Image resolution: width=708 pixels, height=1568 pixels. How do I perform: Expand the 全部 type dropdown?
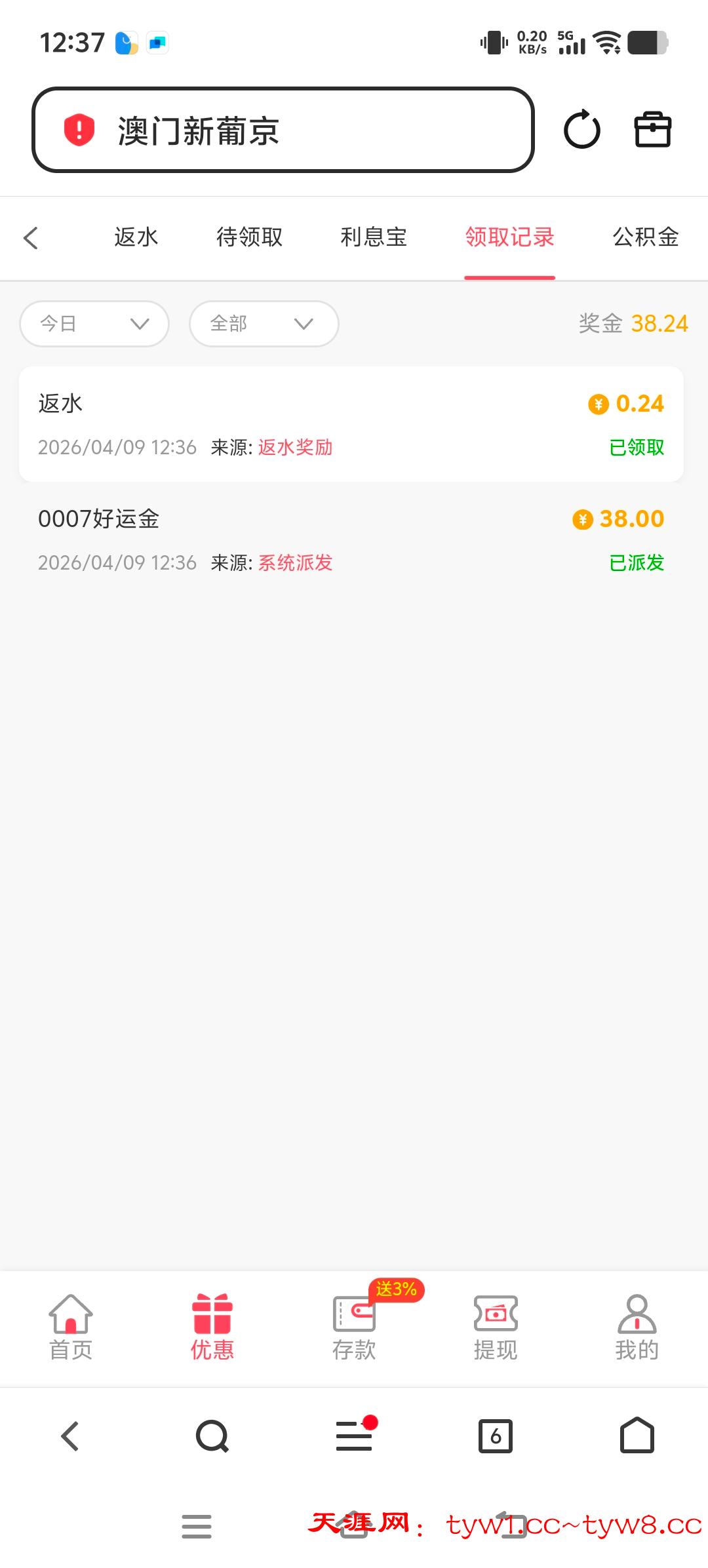[x=264, y=324]
